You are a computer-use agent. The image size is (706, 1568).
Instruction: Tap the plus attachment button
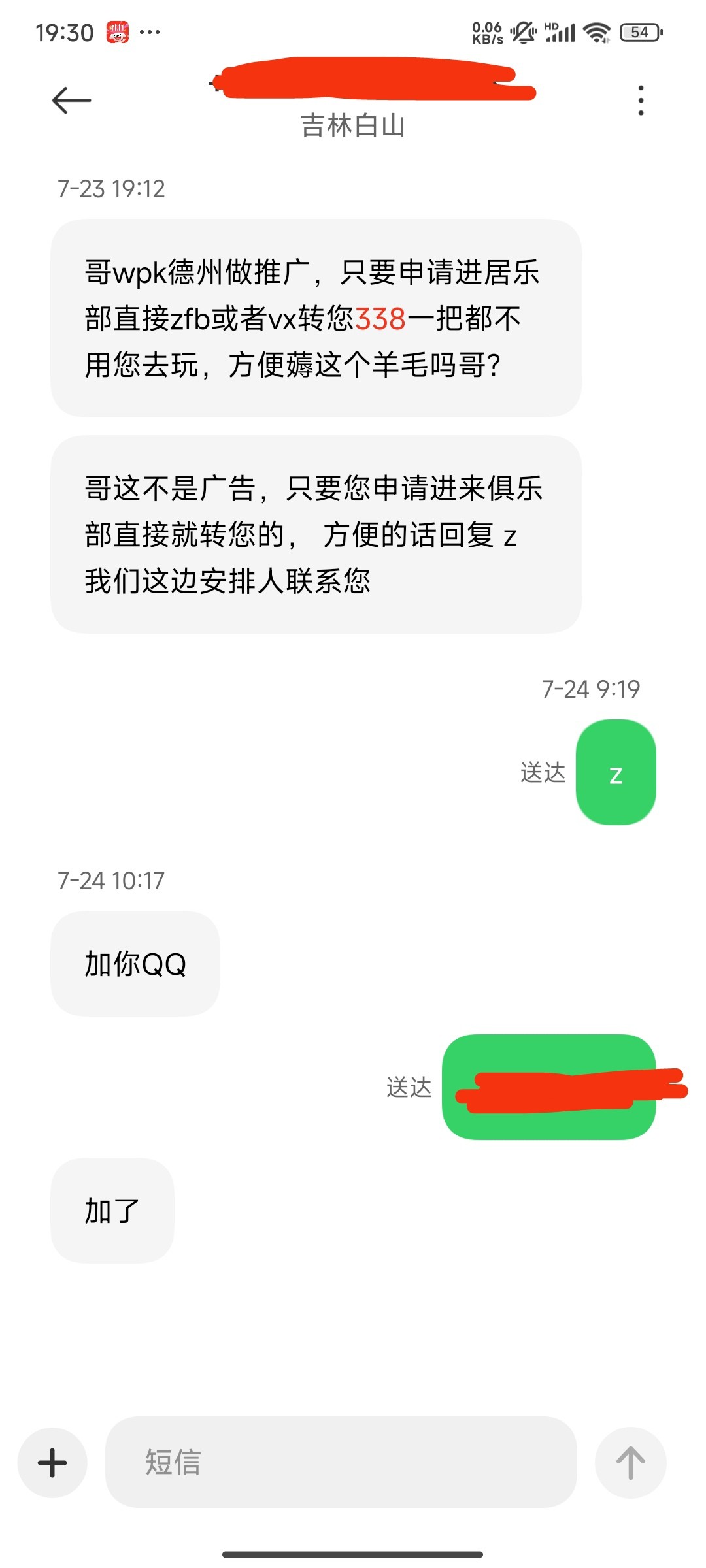[x=53, y=1462]
